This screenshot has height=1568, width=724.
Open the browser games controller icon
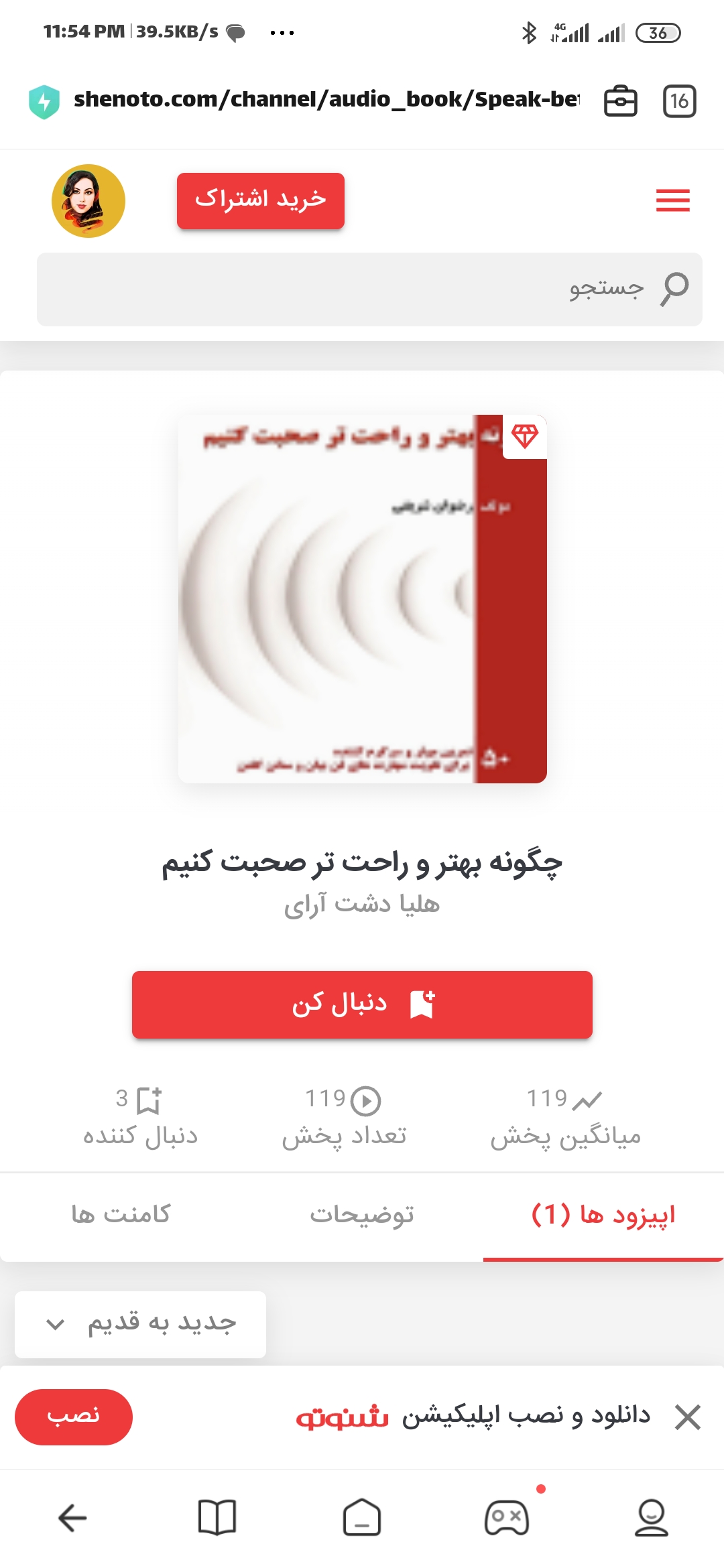click(x=507, y=1518)
